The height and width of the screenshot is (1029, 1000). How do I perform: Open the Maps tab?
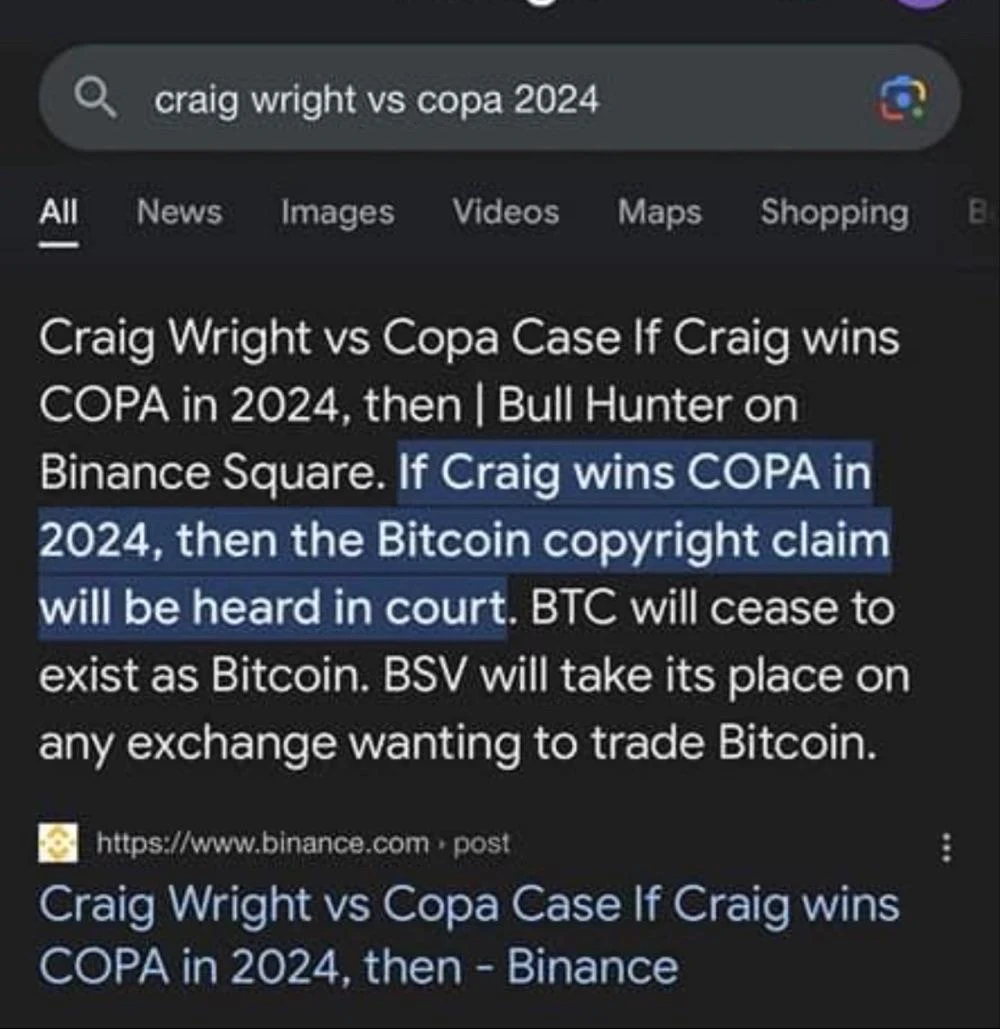(x=658, y=212)
